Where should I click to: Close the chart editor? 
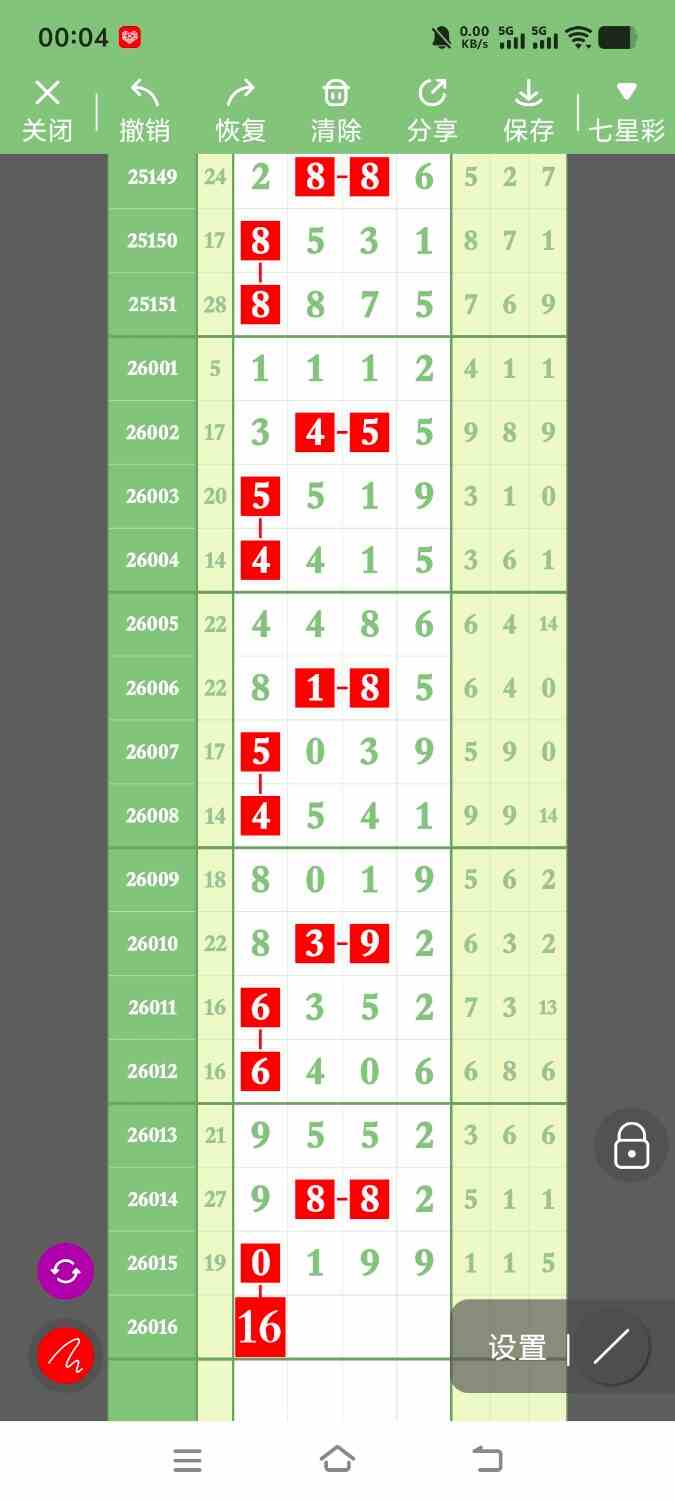point(47,111)
